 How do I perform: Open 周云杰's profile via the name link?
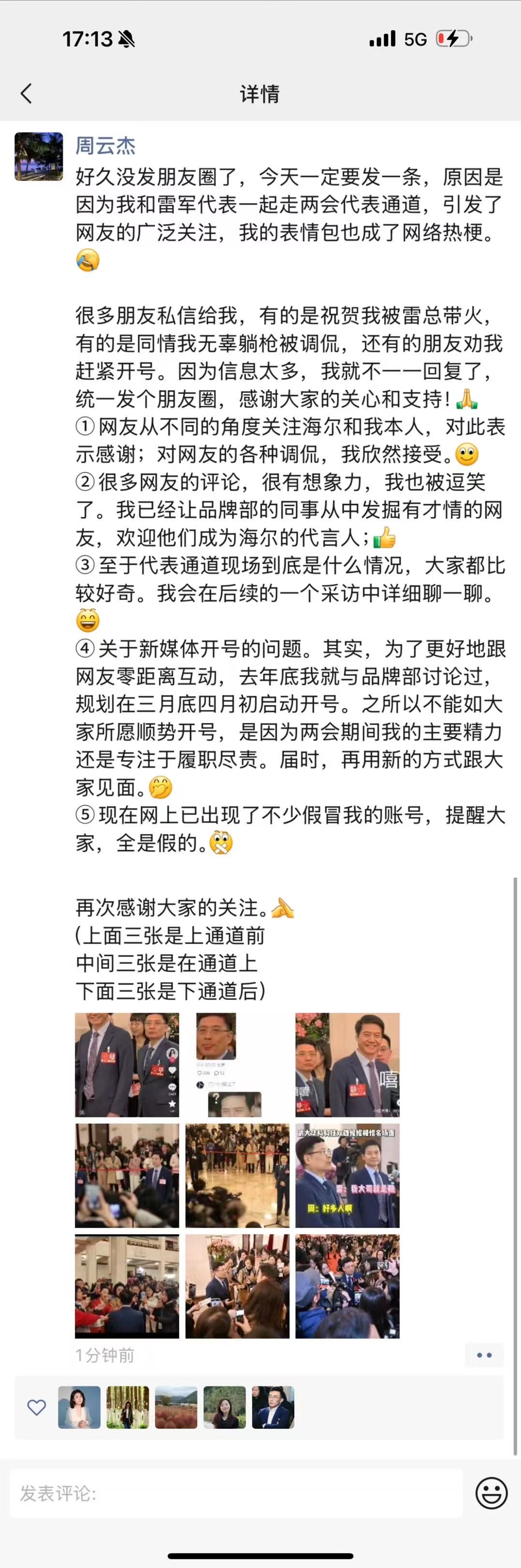(x=105, y=146)
